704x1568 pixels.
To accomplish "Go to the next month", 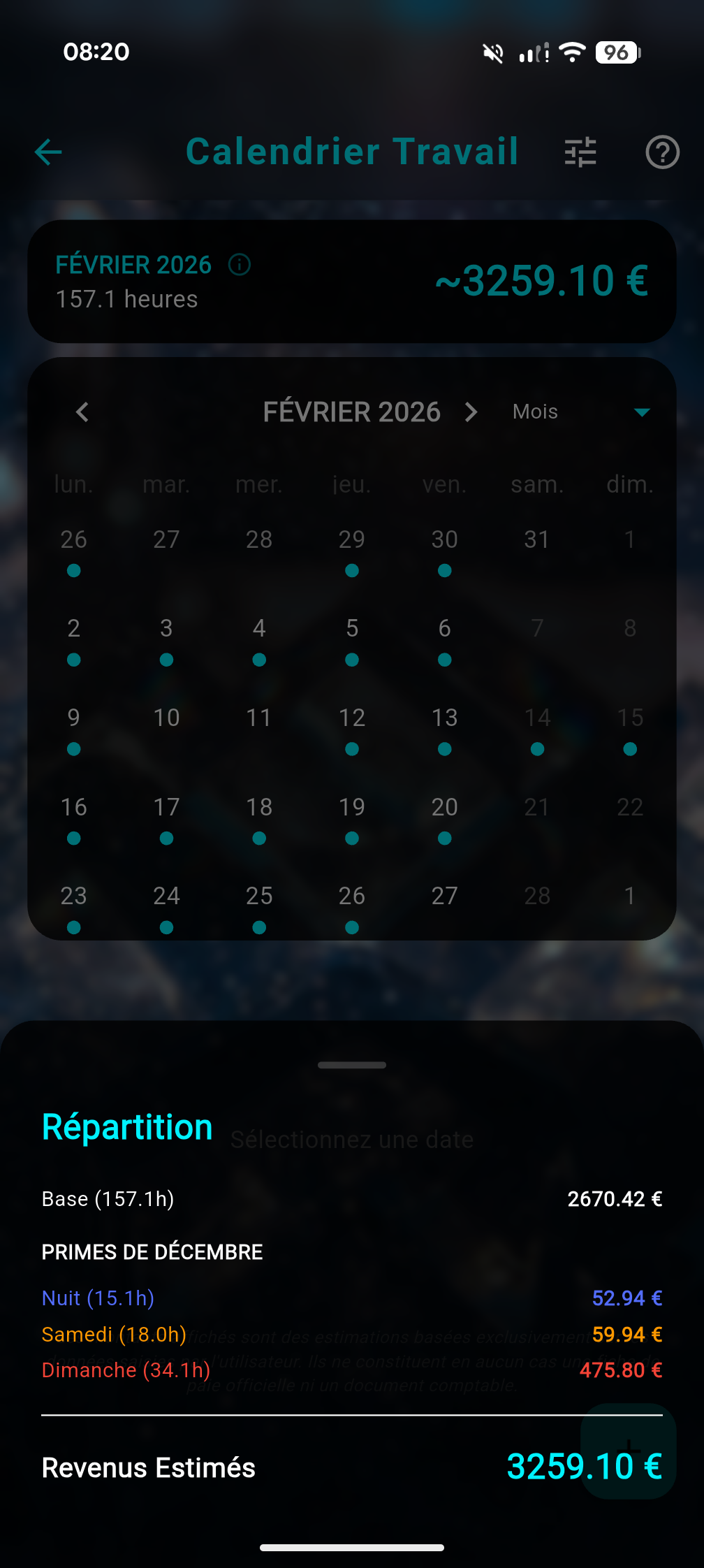I will (x=471, y=412).
